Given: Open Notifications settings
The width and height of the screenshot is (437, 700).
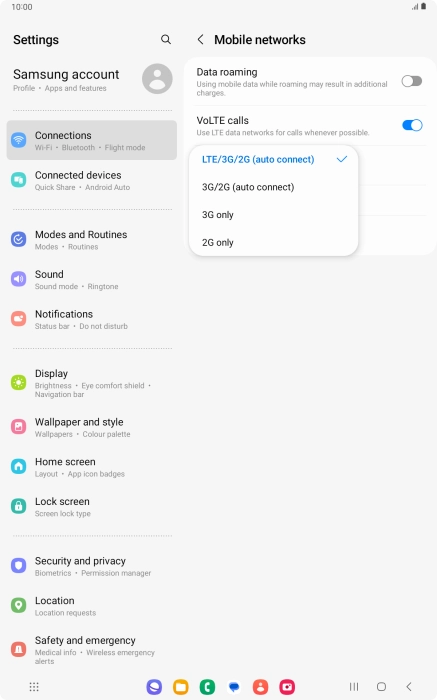Looking at the screenshot, I should (92, 319).
